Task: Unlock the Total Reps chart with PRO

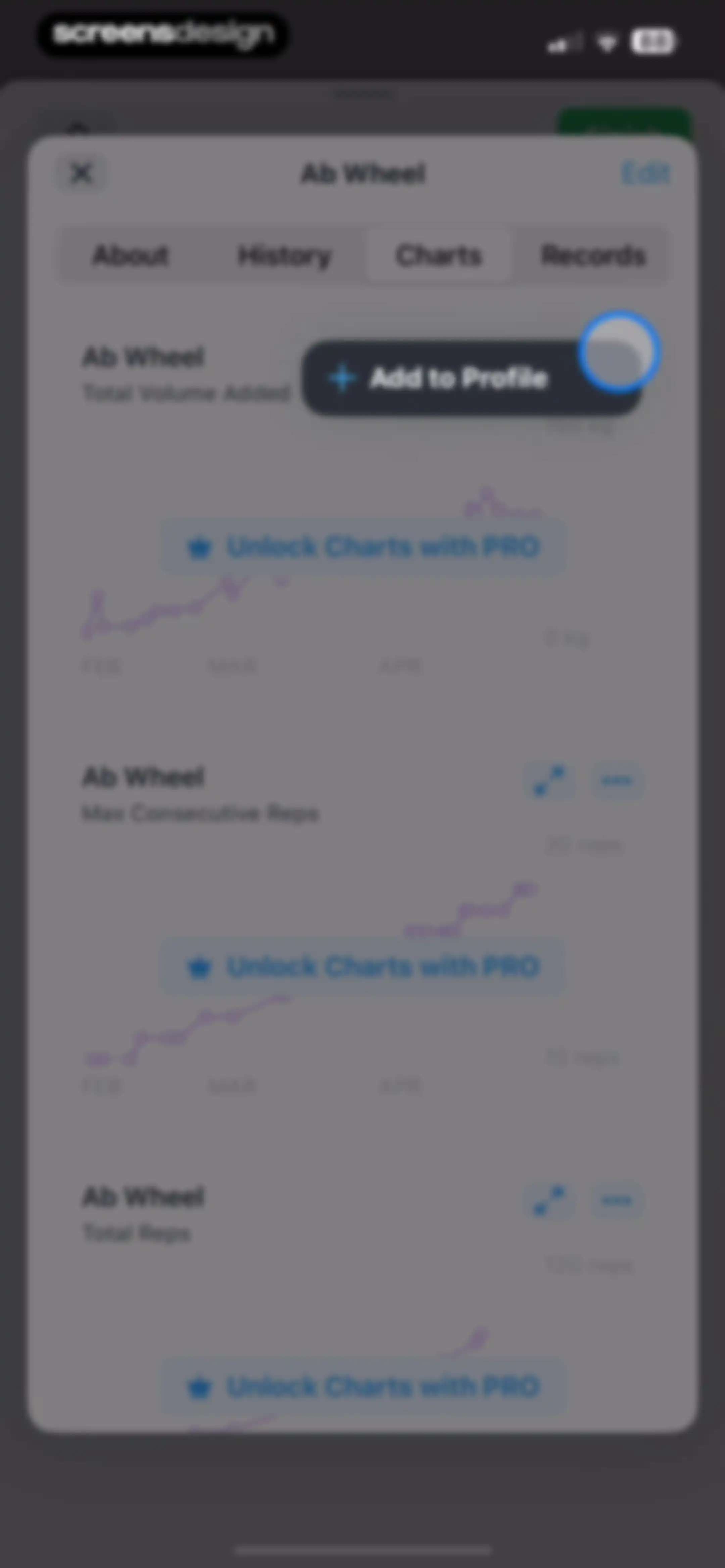Action: (364, 1387)
